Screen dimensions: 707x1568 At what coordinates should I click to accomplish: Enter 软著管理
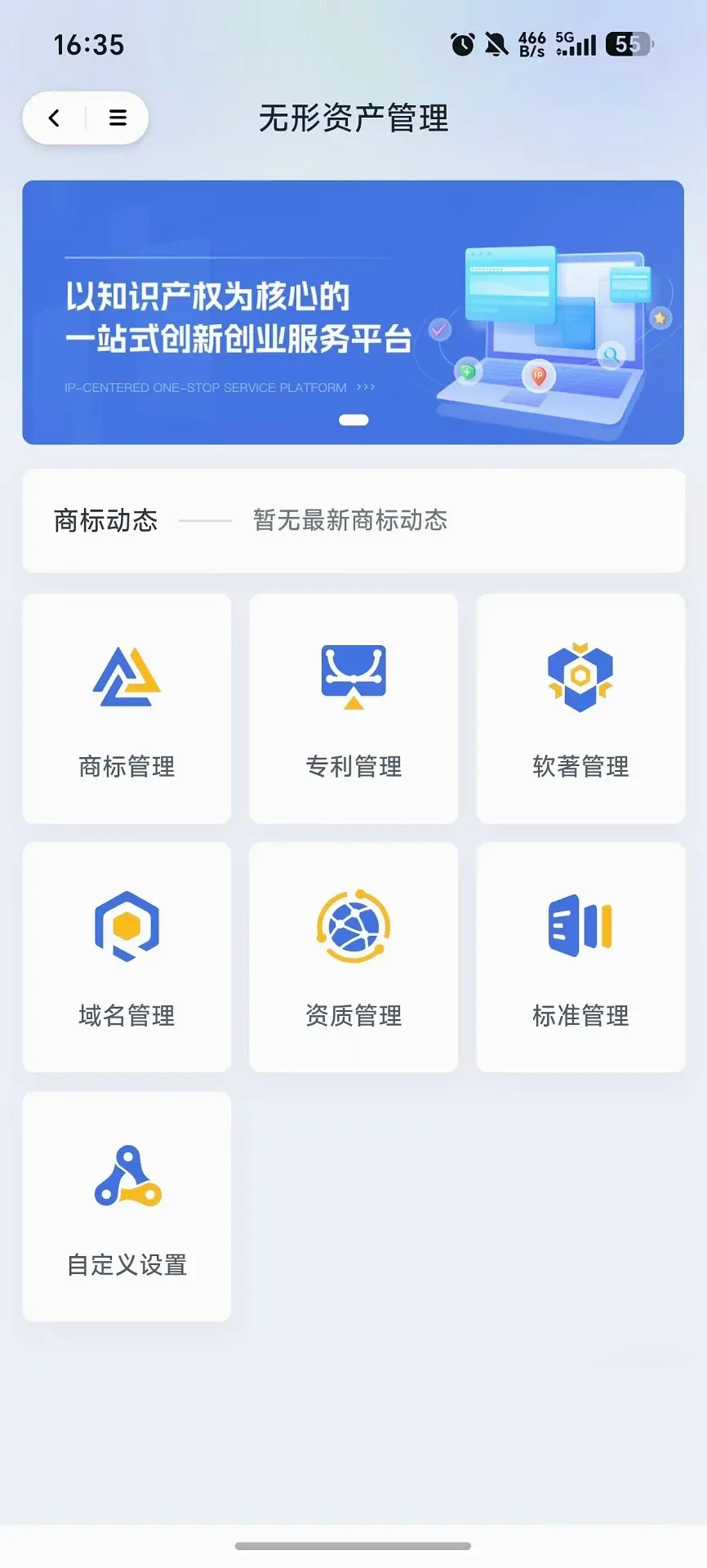coord(580,709)
